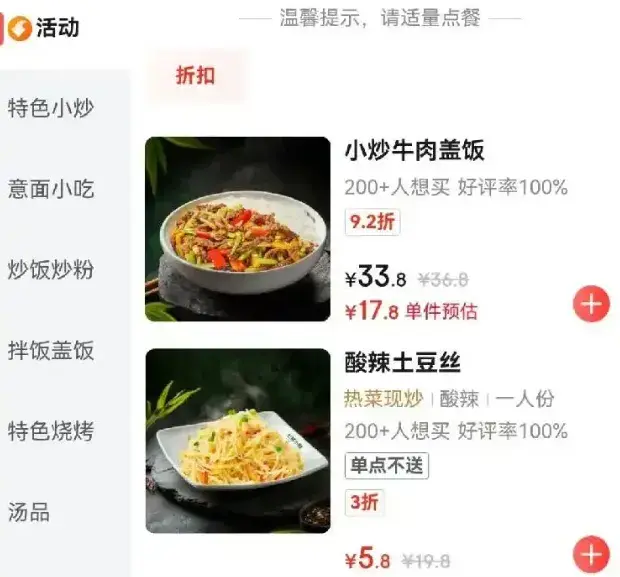Add 酸辣土豆丝 to the cart

[x=591, y=553]
